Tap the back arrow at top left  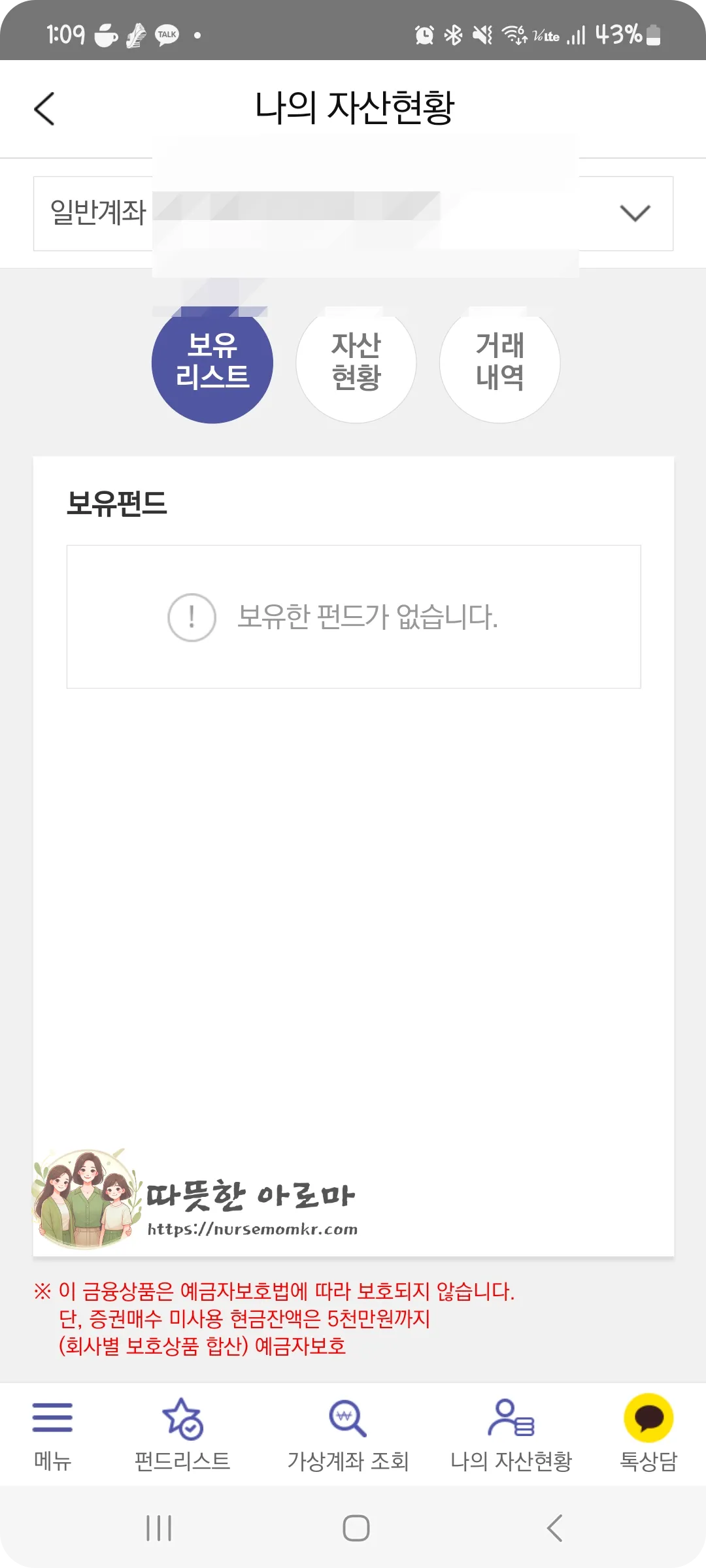pos(43,108)
